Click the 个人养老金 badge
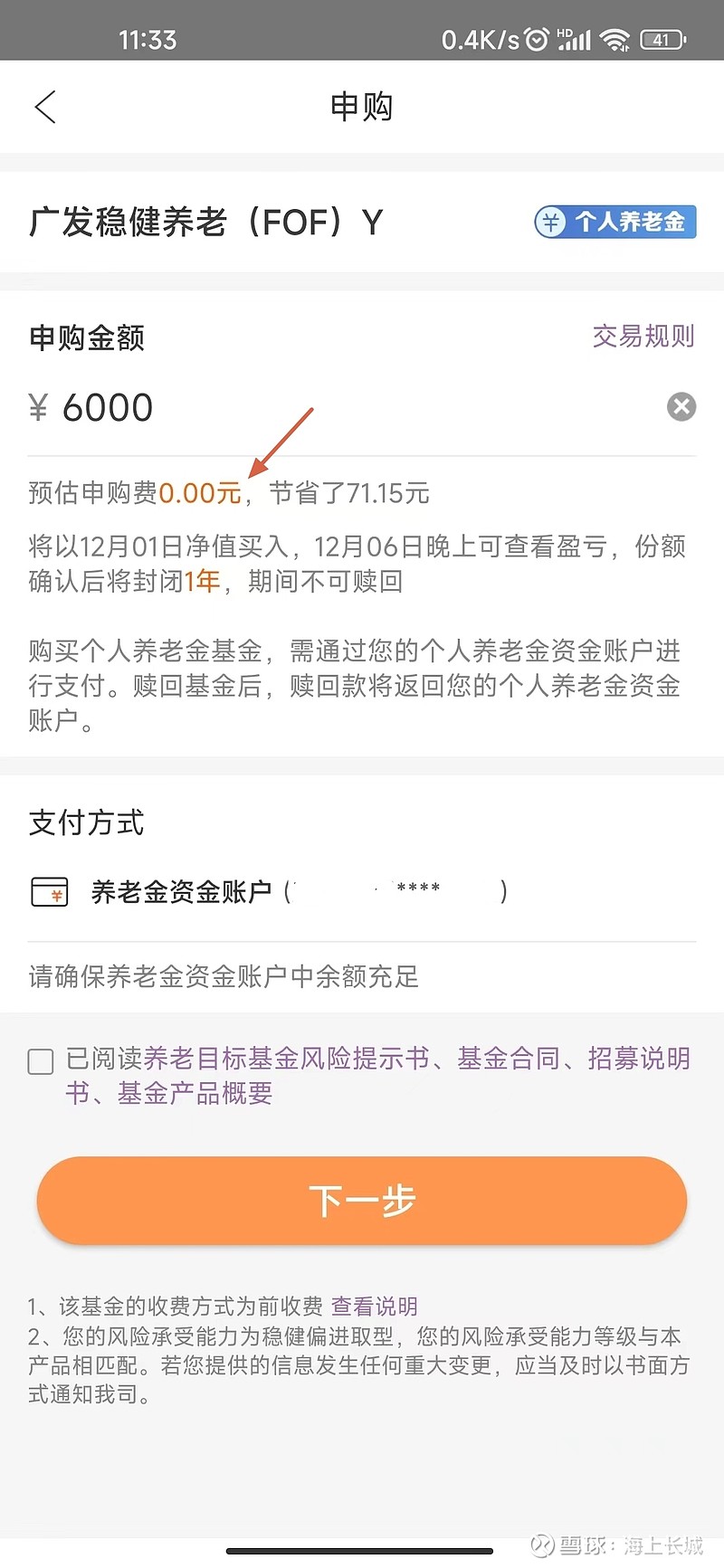The image size is (724, 1568). click(614, 221)
